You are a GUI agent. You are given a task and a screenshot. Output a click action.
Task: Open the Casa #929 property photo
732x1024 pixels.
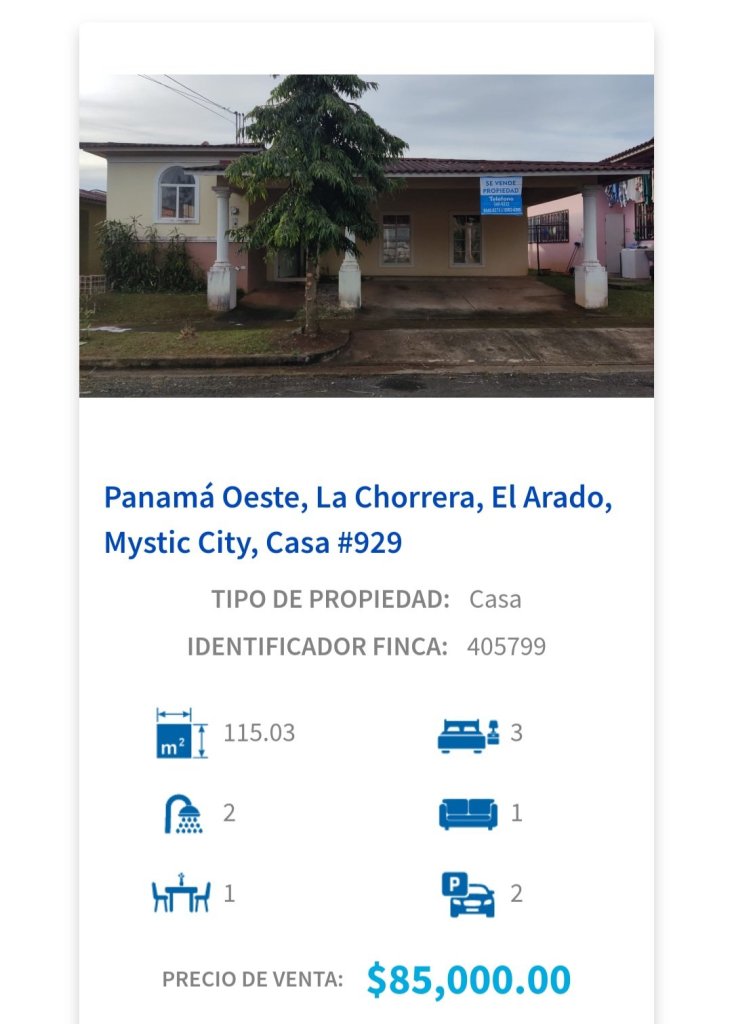[366, 235]
